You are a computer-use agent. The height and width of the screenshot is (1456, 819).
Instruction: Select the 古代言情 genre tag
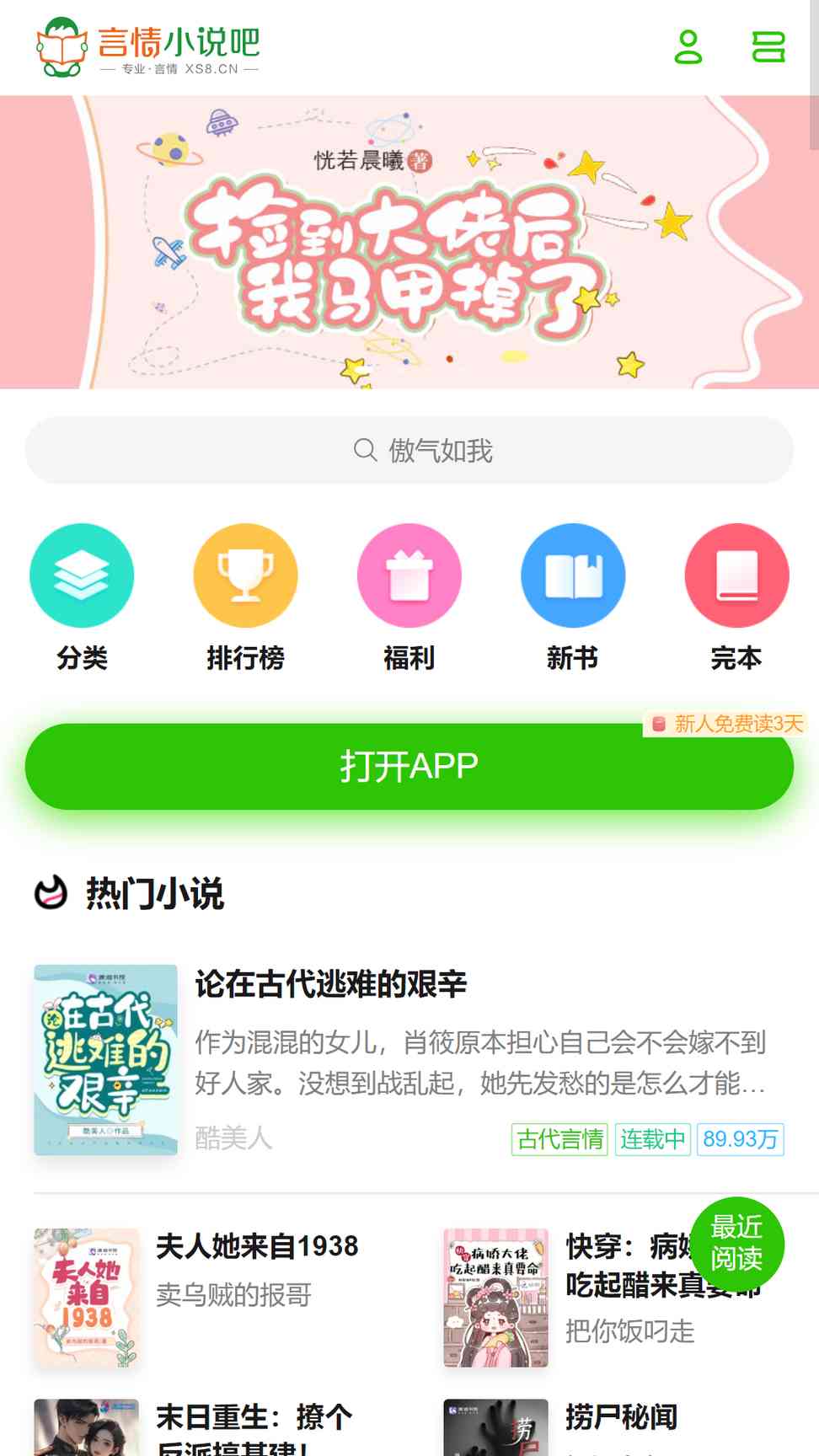559,1139
